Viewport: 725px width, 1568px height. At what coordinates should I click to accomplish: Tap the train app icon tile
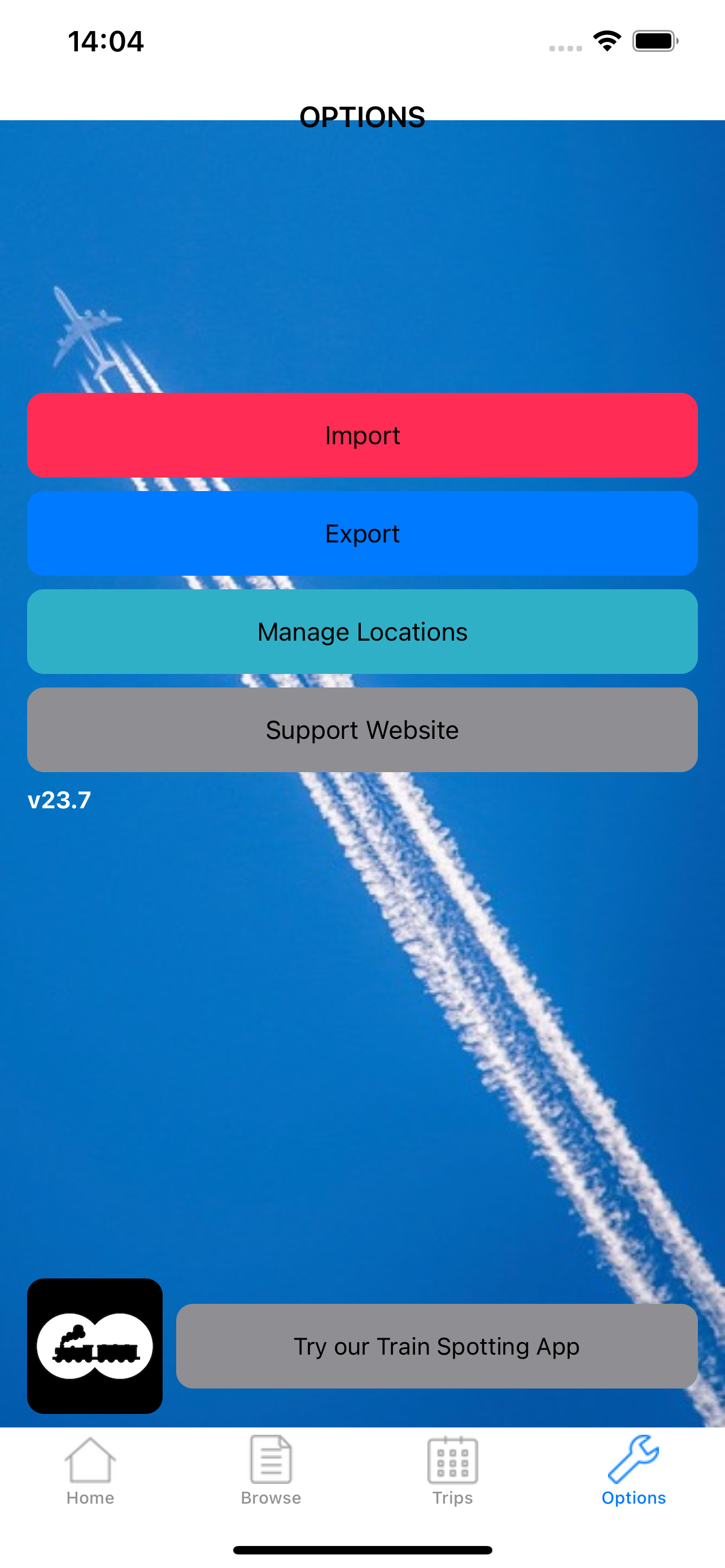click(94, 1346)
